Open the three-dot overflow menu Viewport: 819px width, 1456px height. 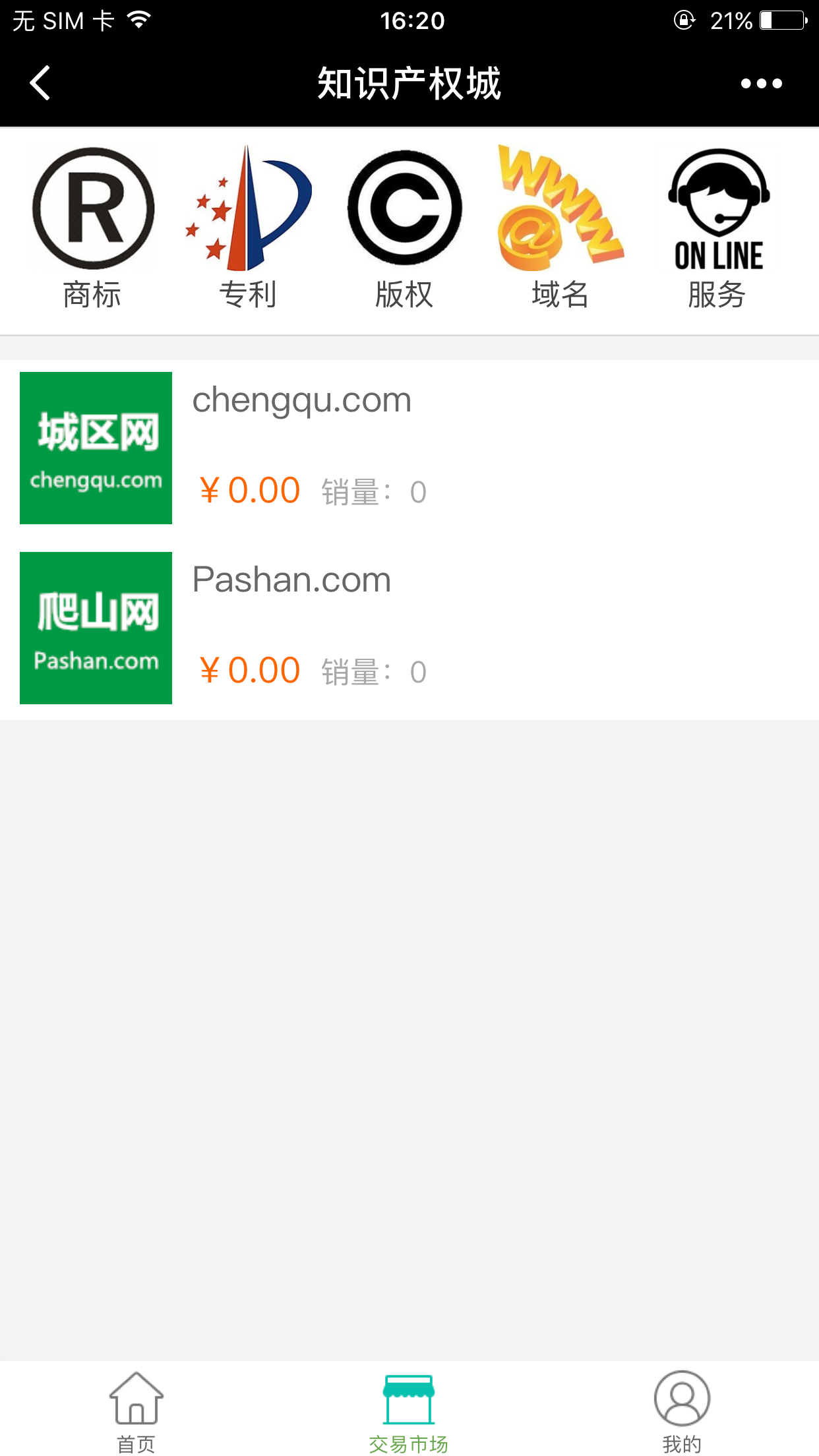(x=761, y=84)
